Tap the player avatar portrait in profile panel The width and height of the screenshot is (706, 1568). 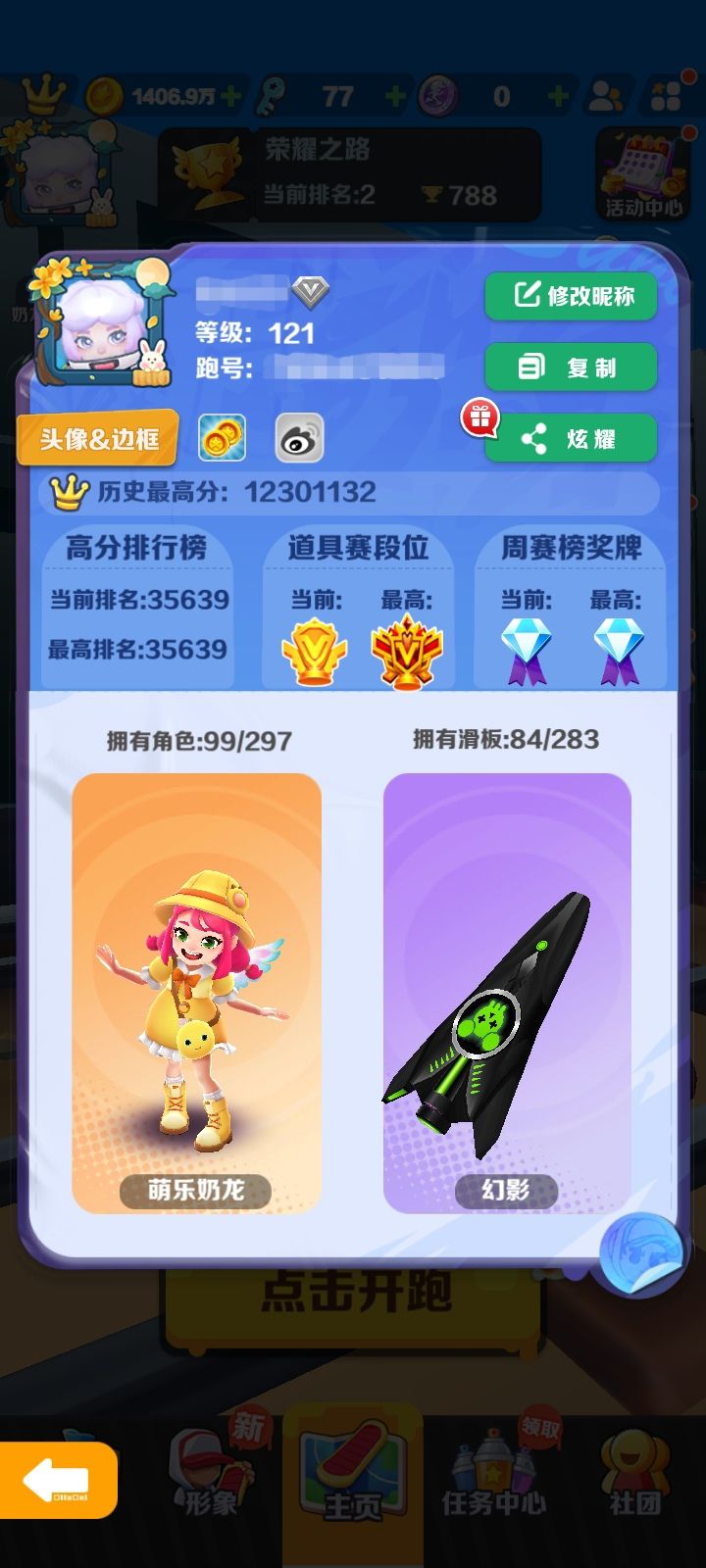(x=98, y=323)
